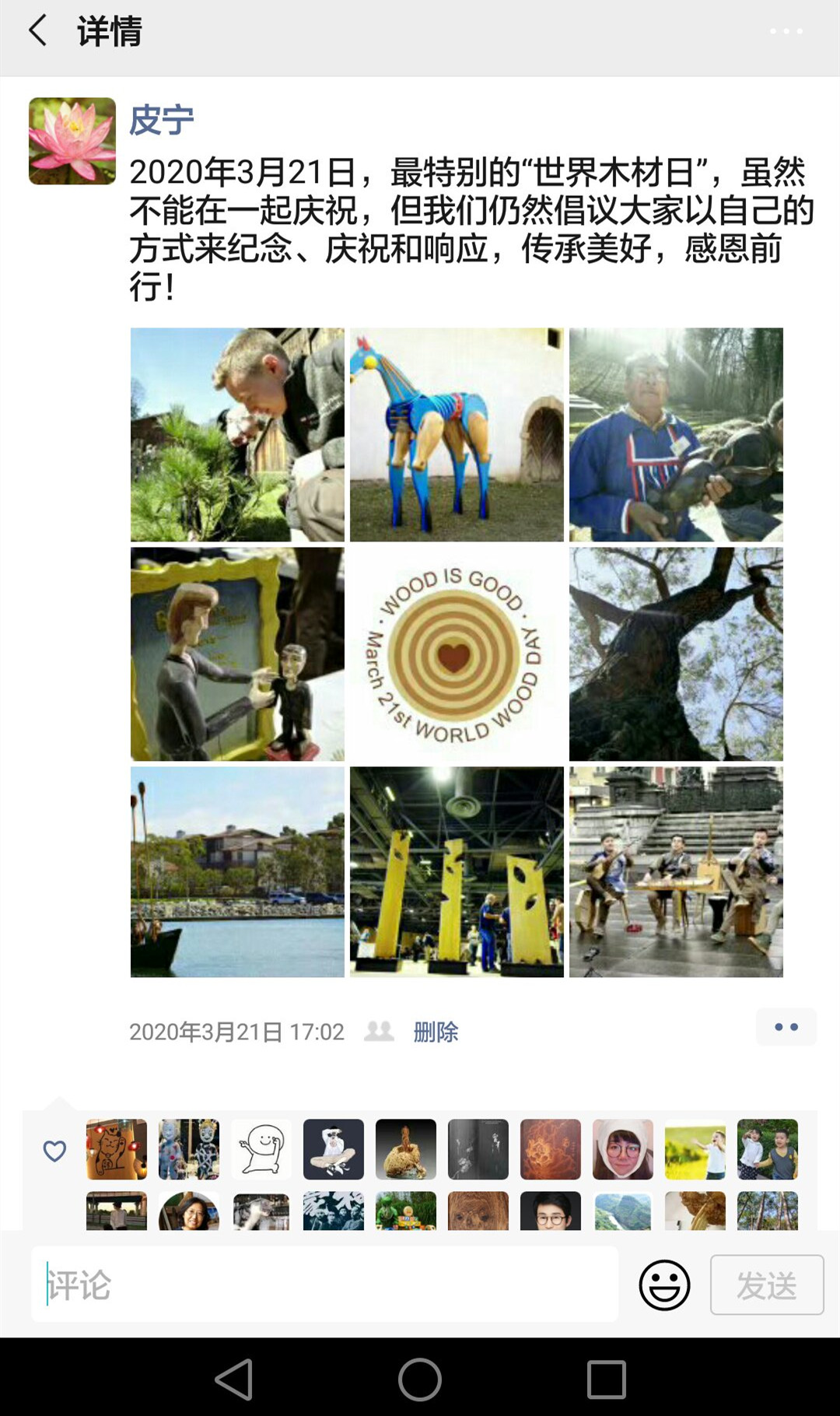The height and width of the screenshot is (1416, 840).
Task: Open the yellow wooden sculptures photo
Action: click(457, 871)
